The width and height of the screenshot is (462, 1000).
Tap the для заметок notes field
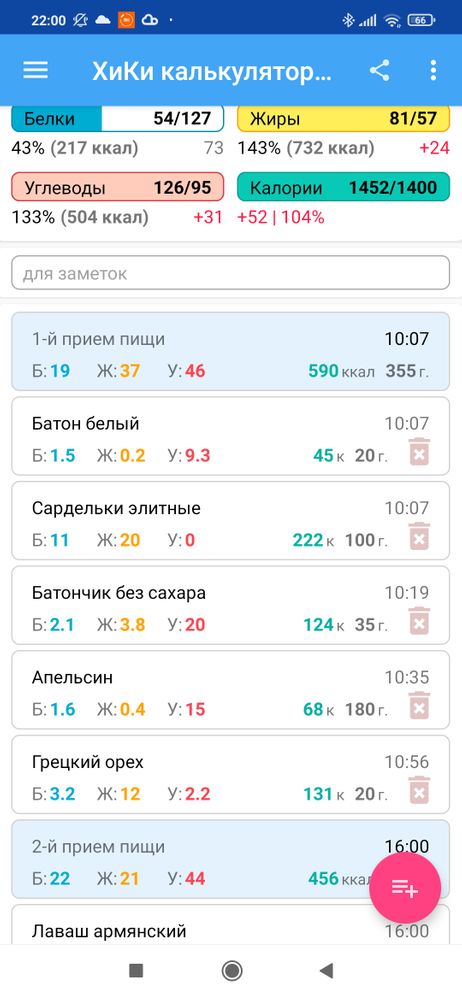[230, 273]
